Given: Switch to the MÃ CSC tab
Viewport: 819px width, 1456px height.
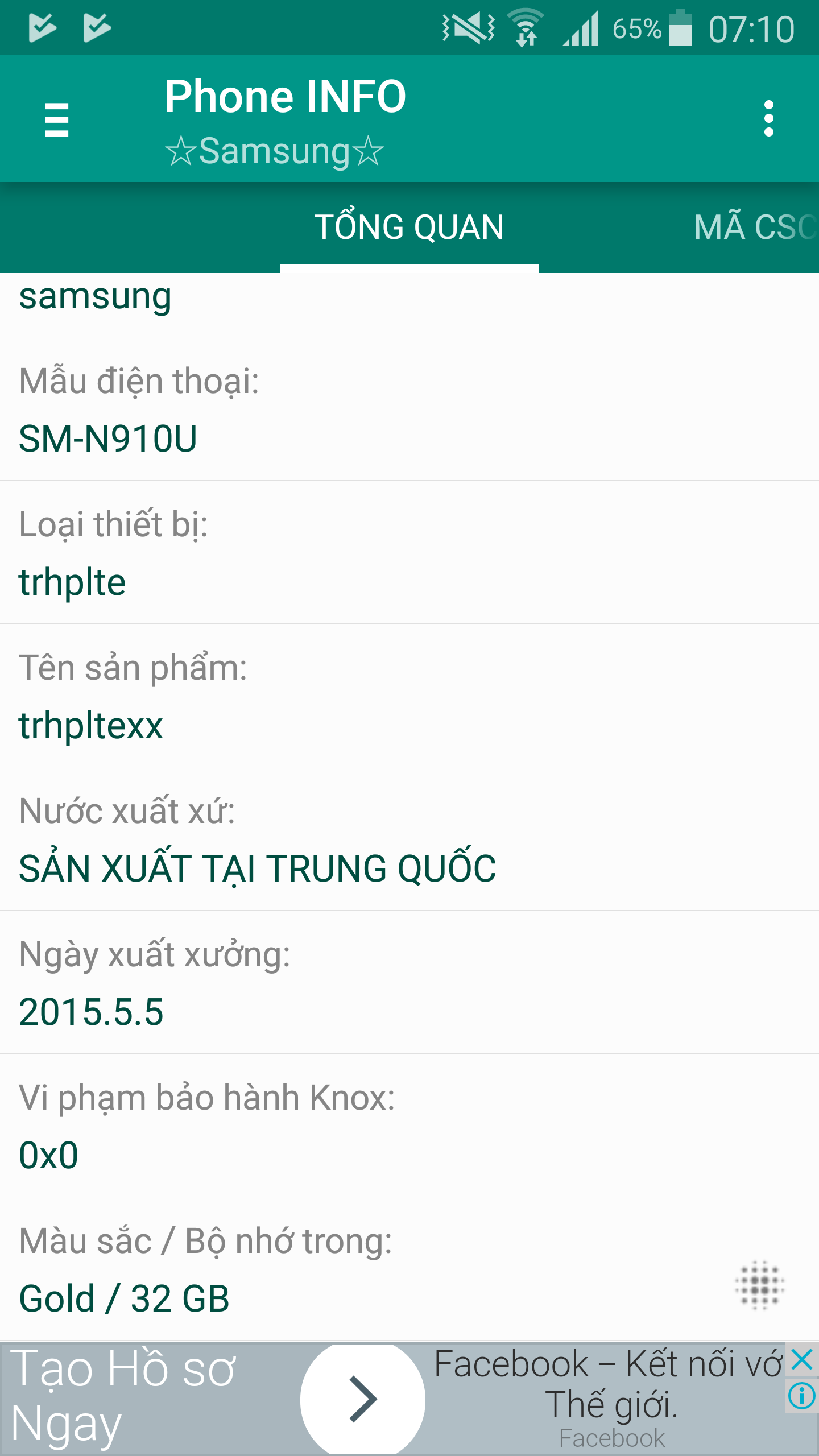Looking at the screenshot, I should click(754, 227).
